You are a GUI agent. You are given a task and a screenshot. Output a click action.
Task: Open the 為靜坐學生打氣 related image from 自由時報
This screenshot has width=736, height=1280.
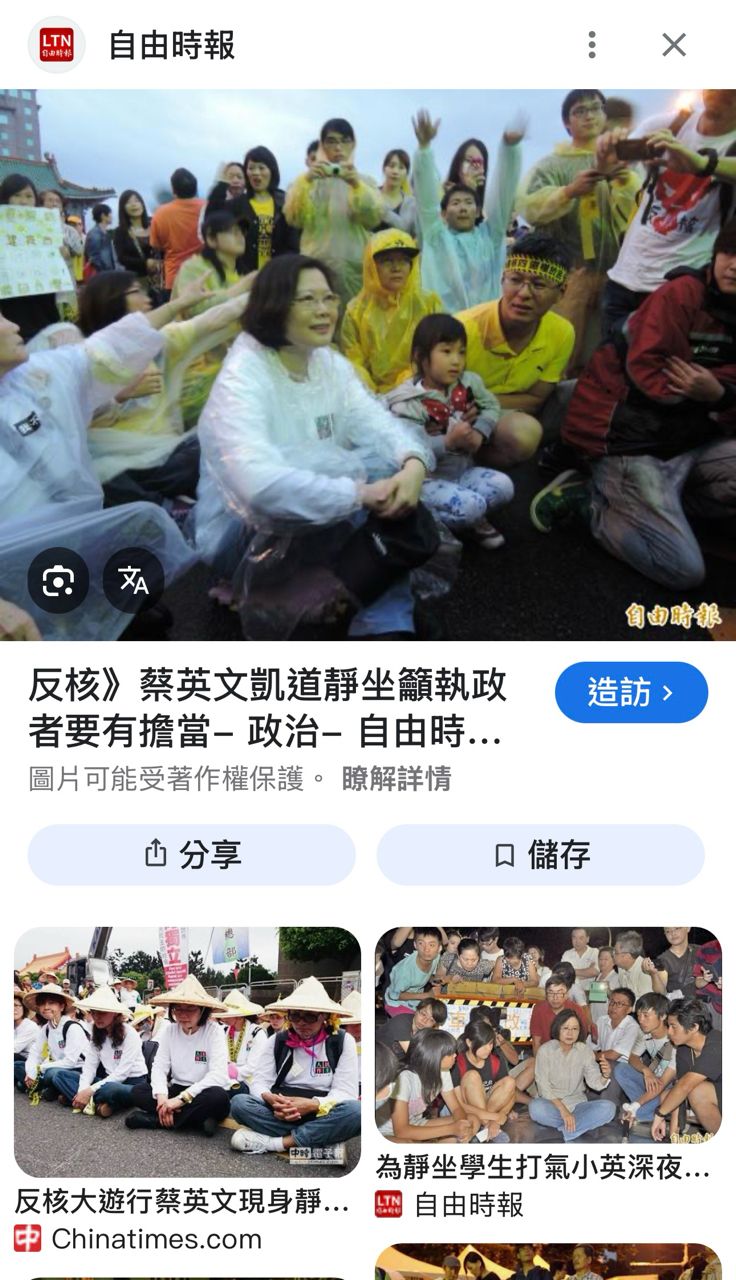point(548,1034)
